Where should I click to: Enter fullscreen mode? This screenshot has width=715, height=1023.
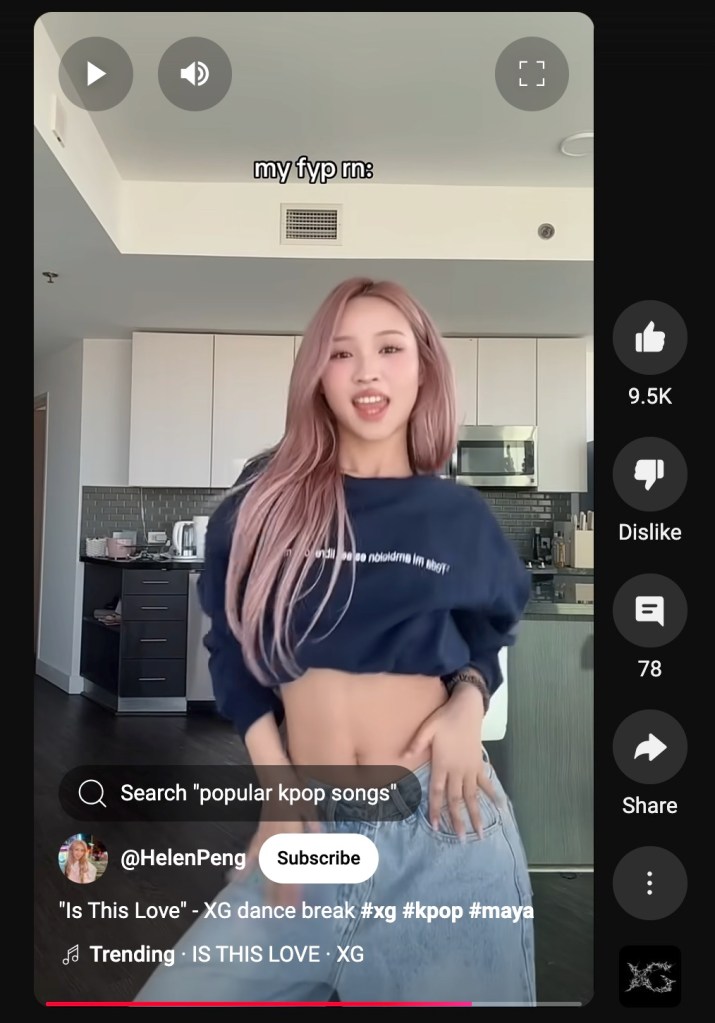pyautogui.click(x=532, y=73)
